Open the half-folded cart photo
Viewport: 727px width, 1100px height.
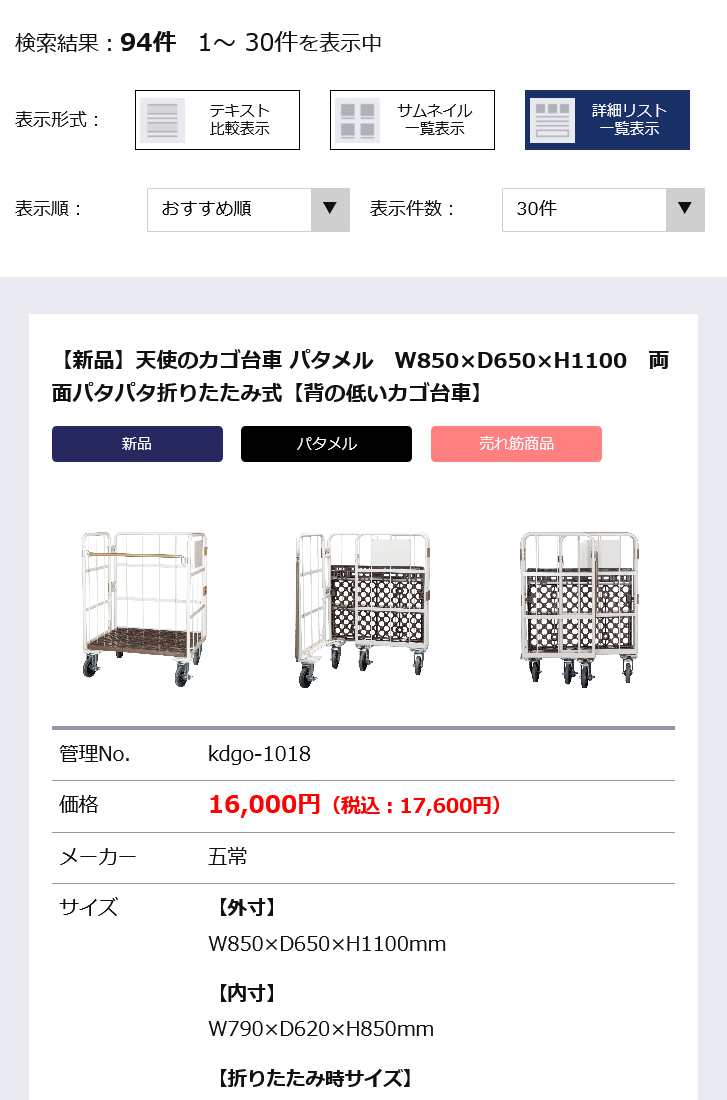click(363, 607)
